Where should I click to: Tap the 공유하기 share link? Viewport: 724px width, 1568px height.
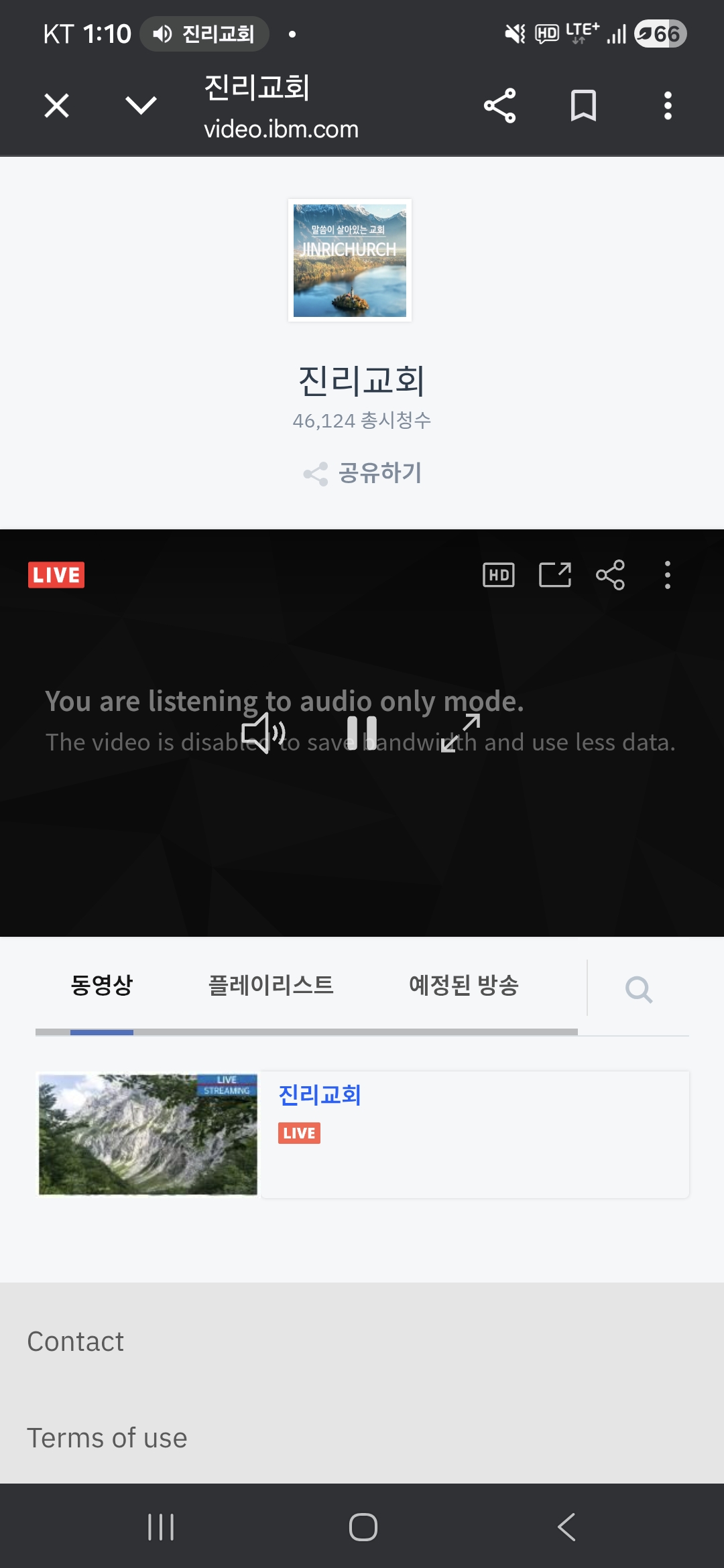[x=363, y=473]
